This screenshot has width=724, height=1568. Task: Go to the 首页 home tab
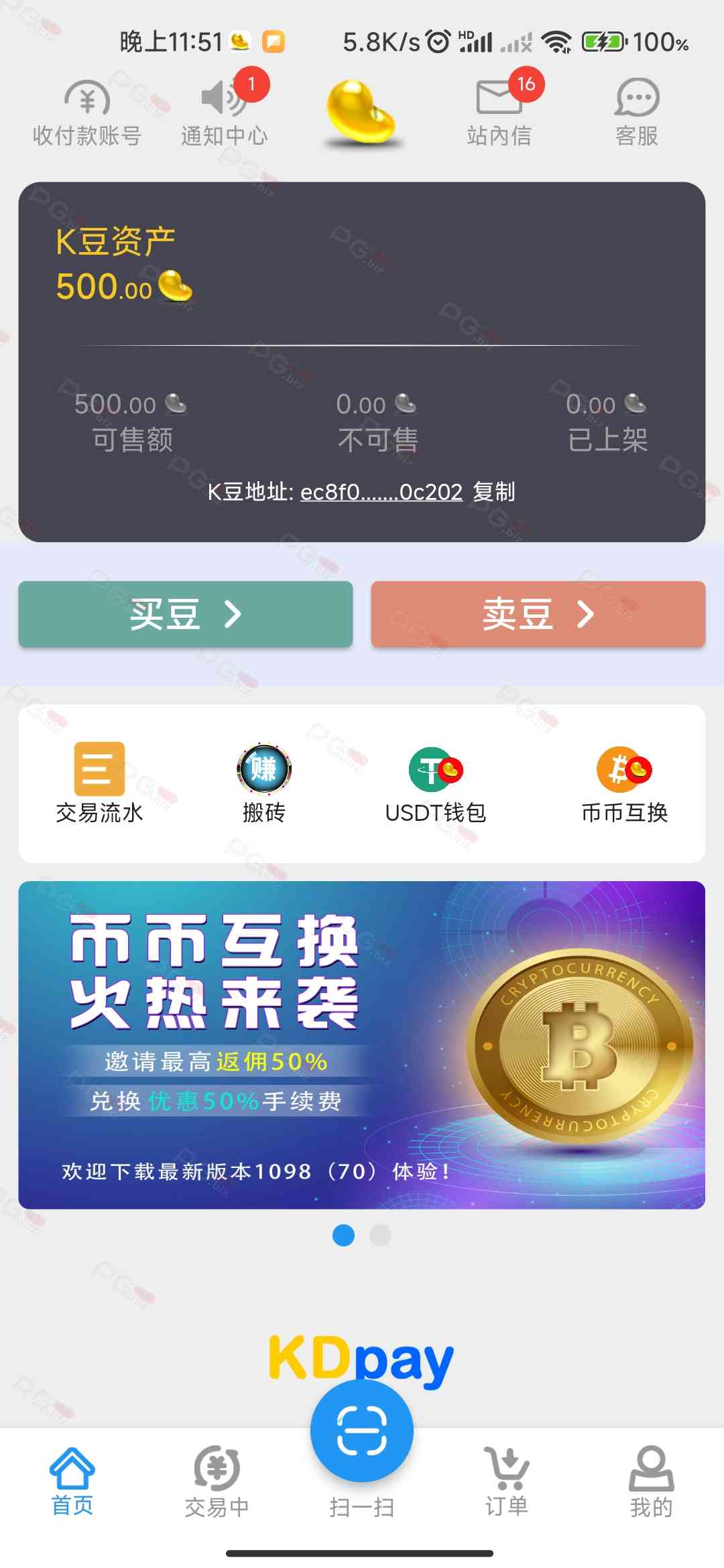(x=72, y=1482)
